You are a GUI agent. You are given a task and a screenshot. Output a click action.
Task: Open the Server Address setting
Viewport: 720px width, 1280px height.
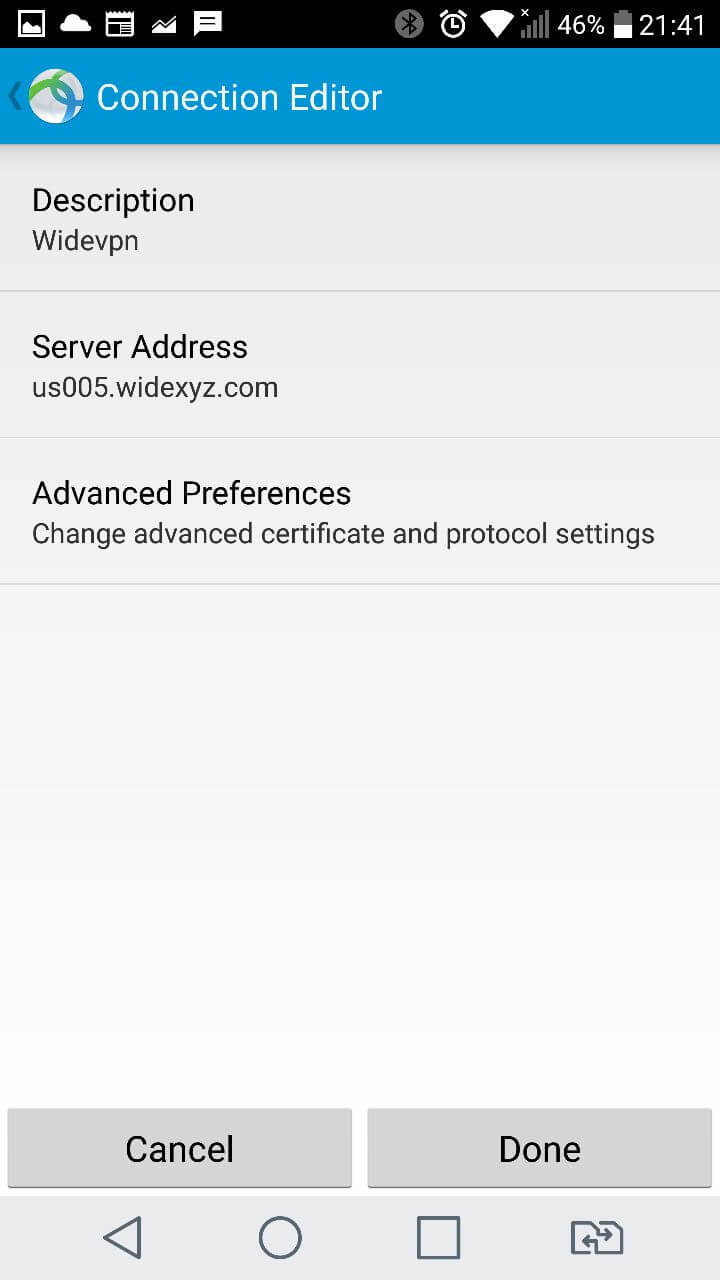[360, 365]
